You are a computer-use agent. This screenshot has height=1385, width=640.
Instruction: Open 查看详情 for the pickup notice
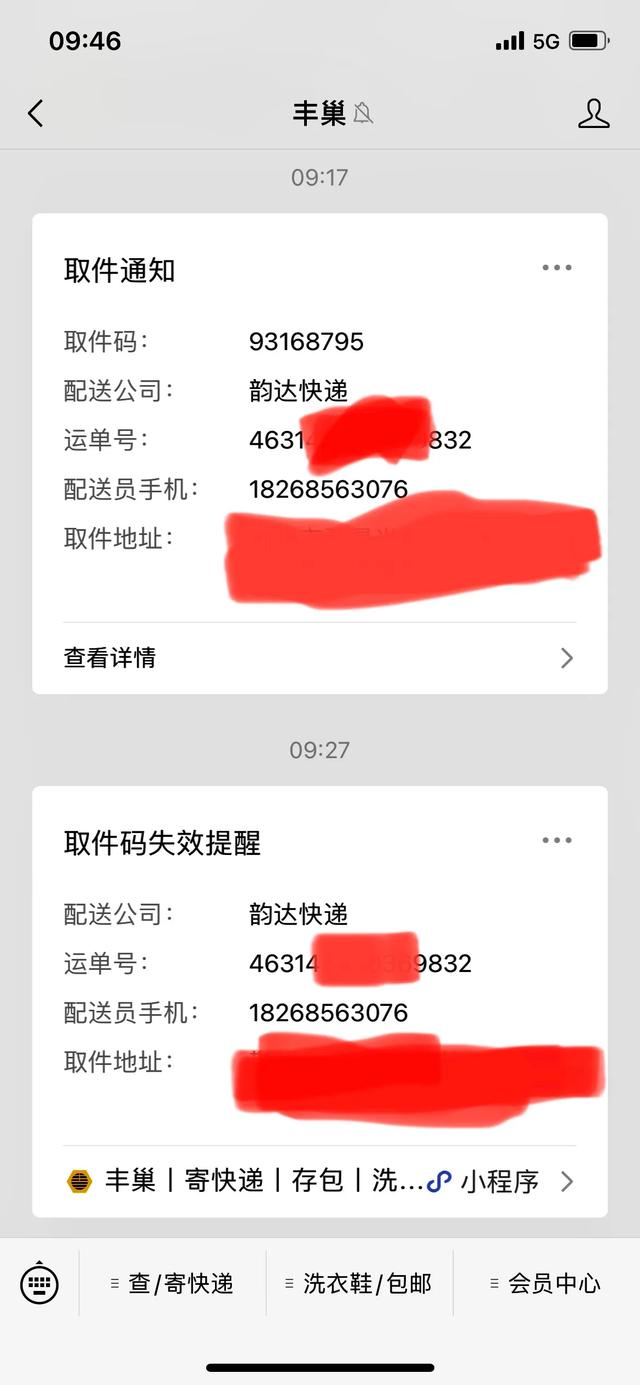click(x=320, y=658)
